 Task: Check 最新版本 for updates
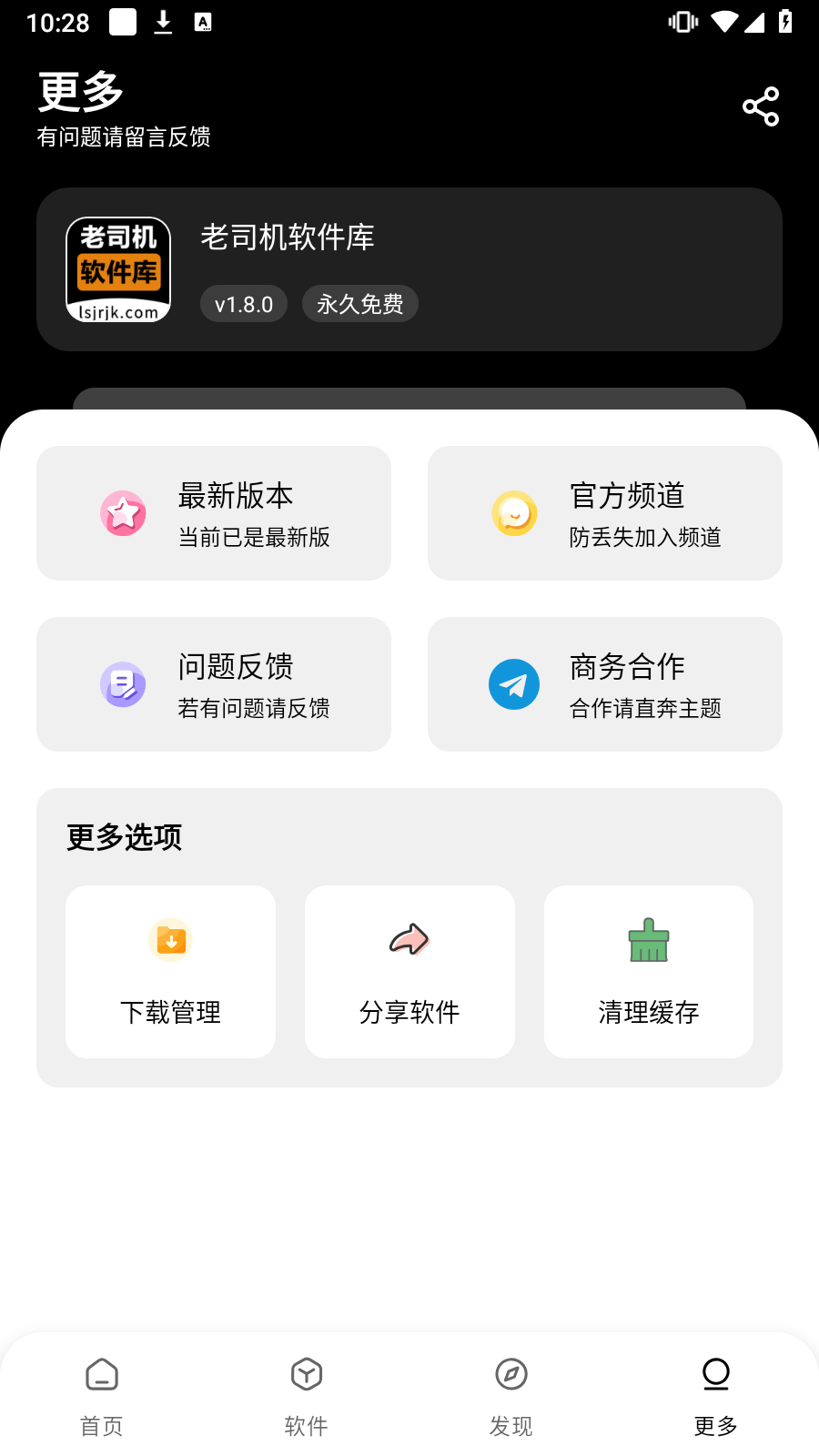tap(214, 513)
